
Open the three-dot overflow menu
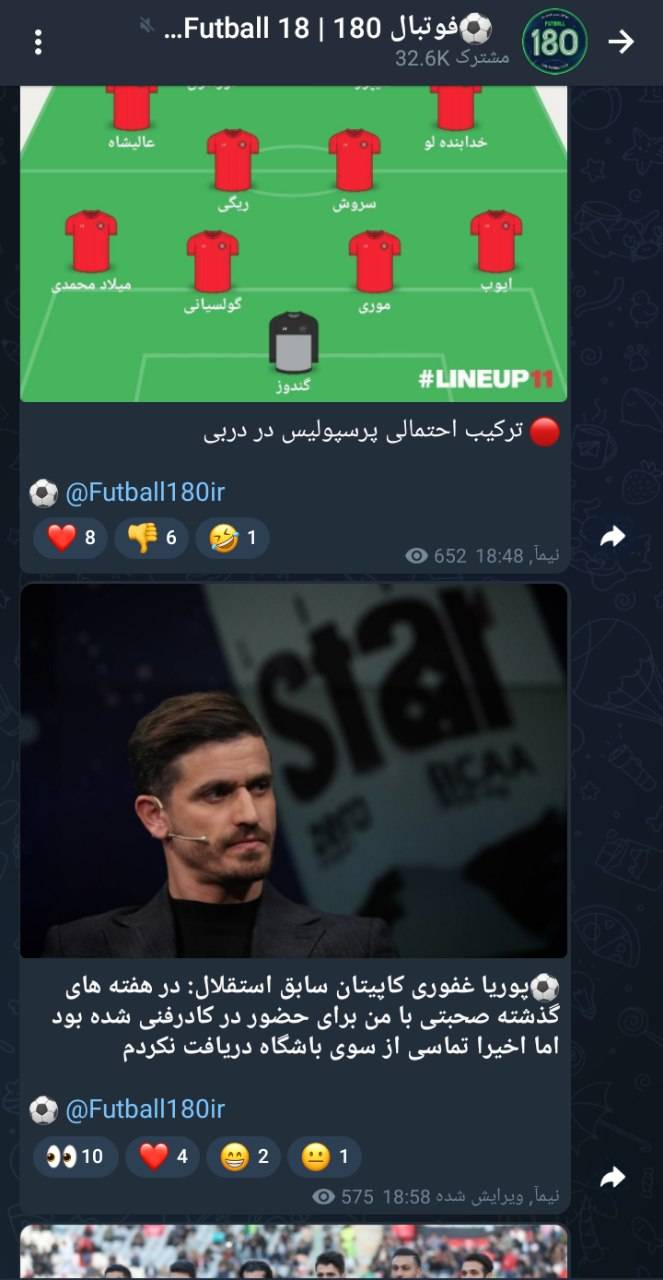38,42
